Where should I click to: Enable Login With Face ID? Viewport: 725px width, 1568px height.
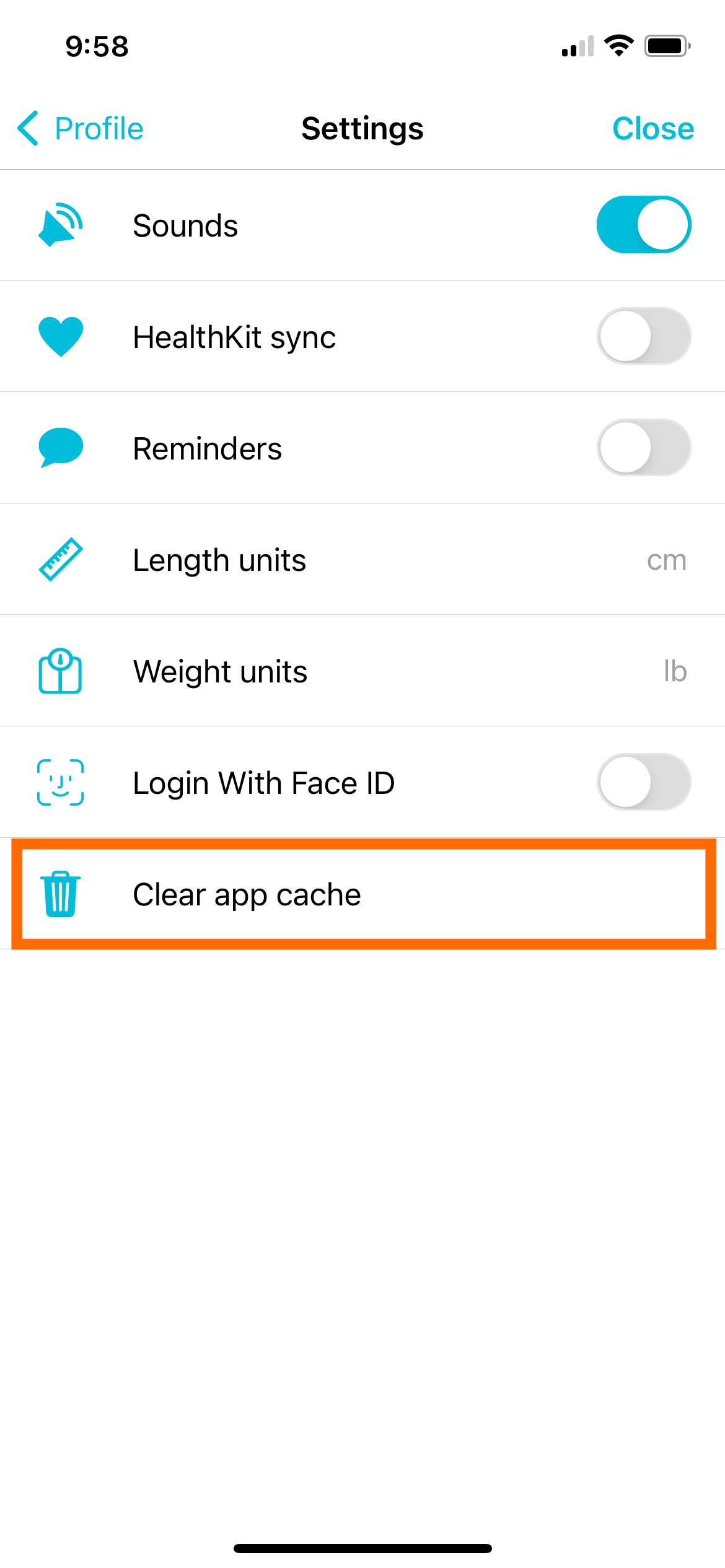click(643, 782)
